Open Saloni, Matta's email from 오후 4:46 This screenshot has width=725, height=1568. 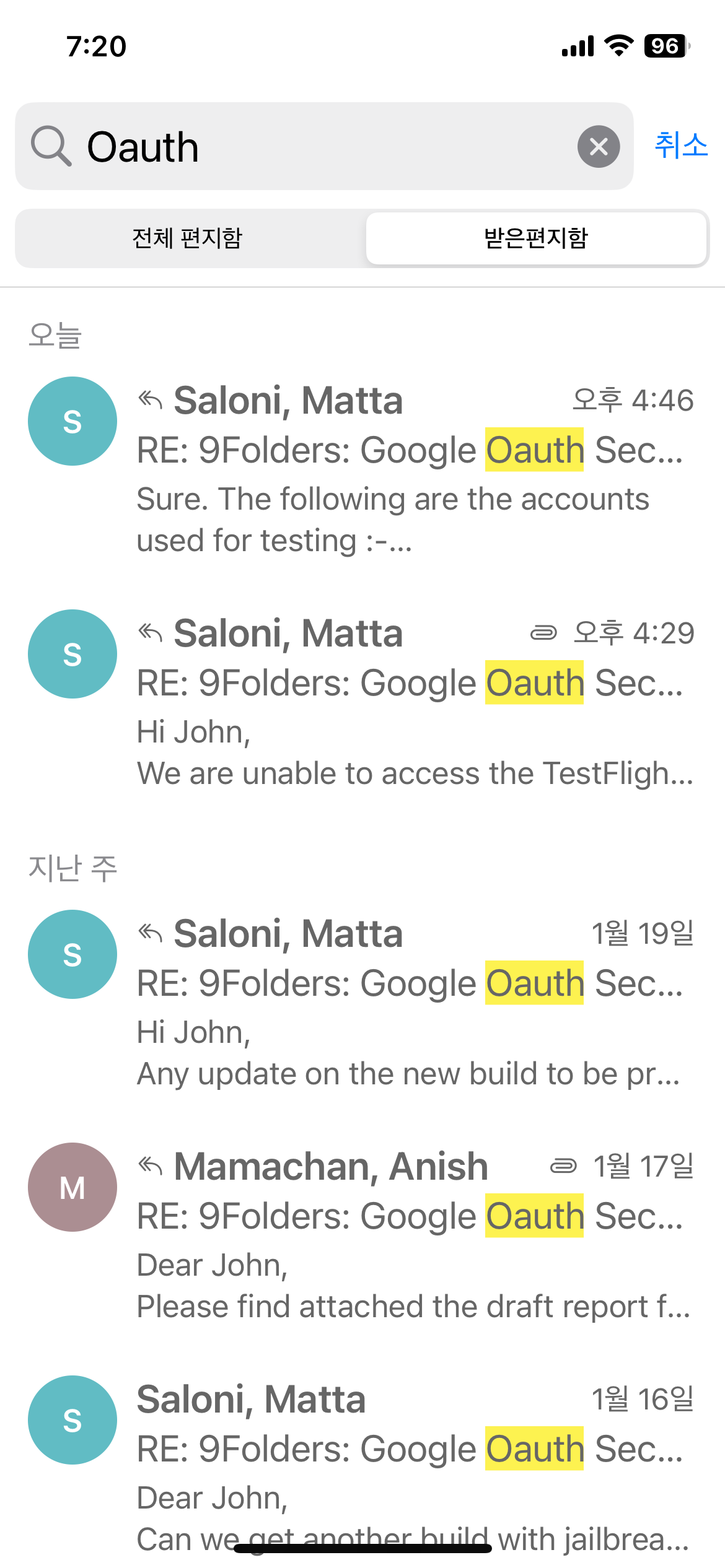pos(362,469)
